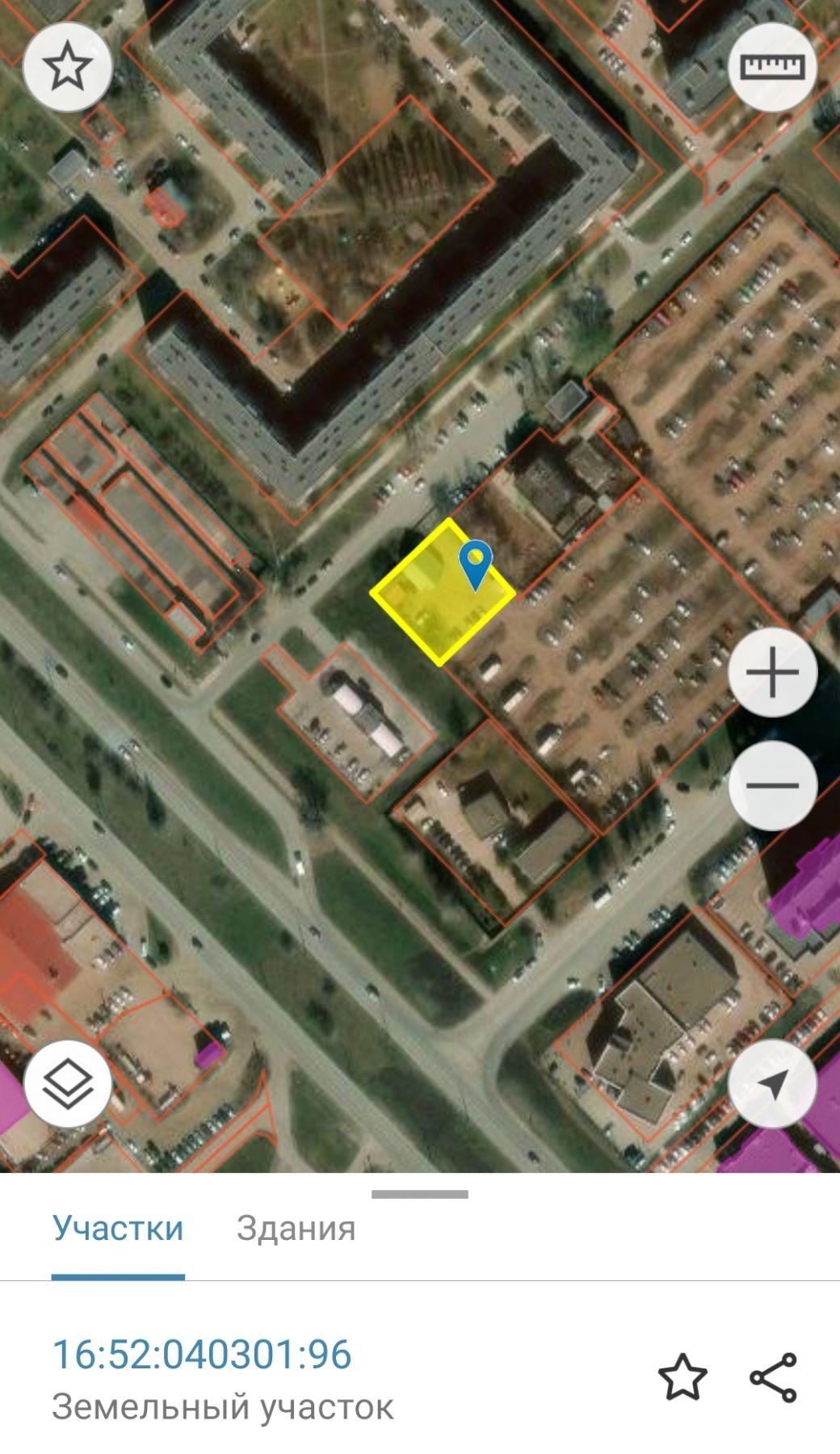840x1454 pixels.
Task: Activate the ruler measuring tool
Action: [772, 67]
